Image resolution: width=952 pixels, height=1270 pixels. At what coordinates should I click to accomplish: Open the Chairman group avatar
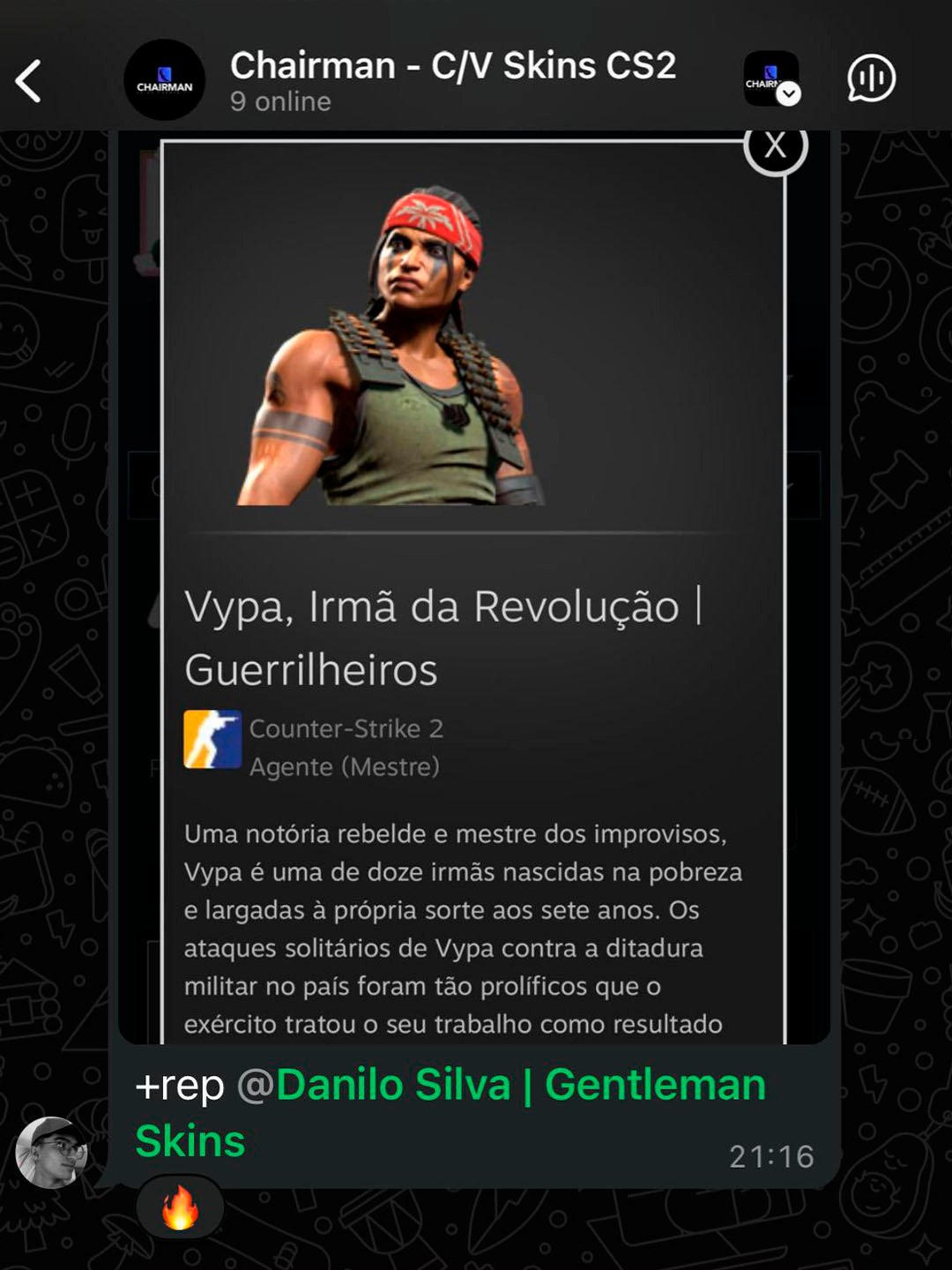[164, 80]
